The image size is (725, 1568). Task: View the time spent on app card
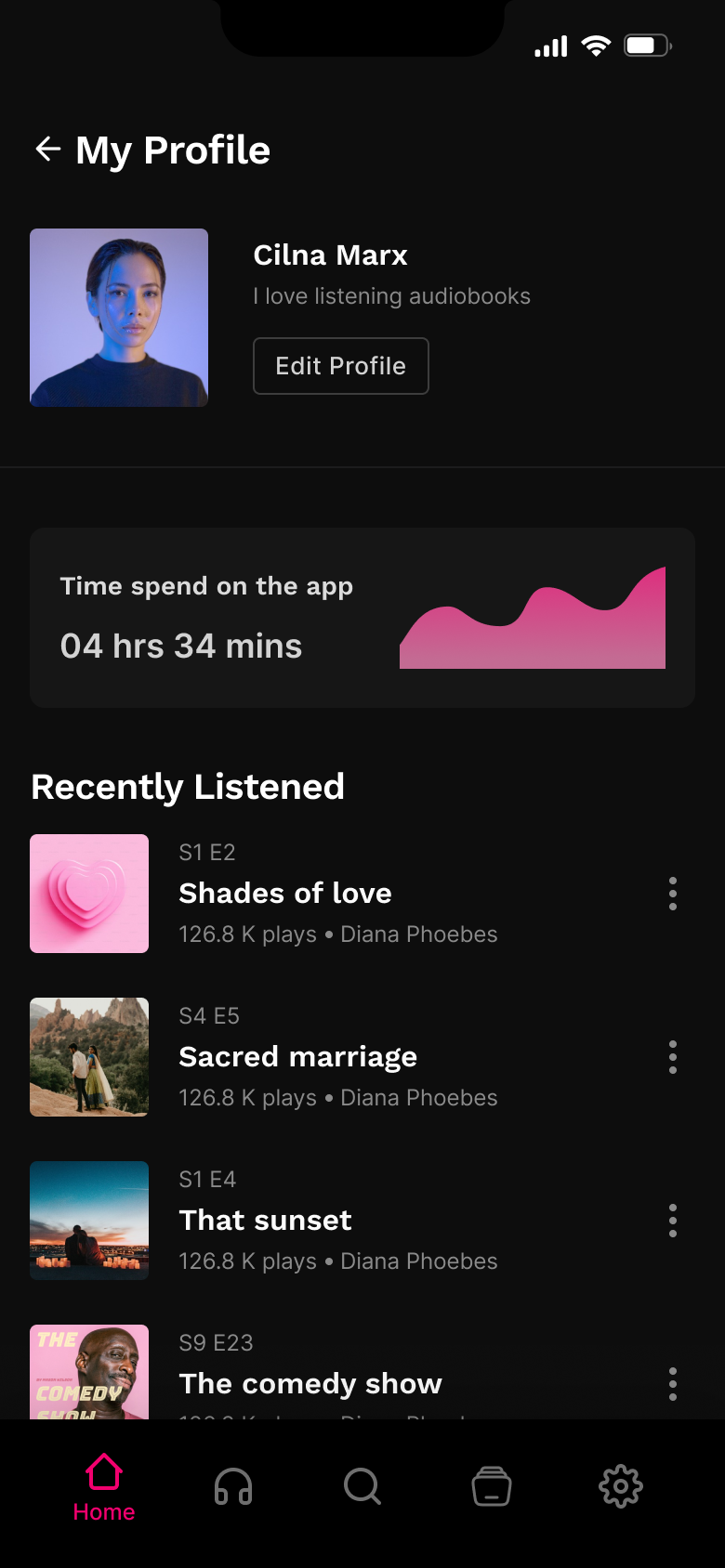pyautogui.click(x=362, y=618)
